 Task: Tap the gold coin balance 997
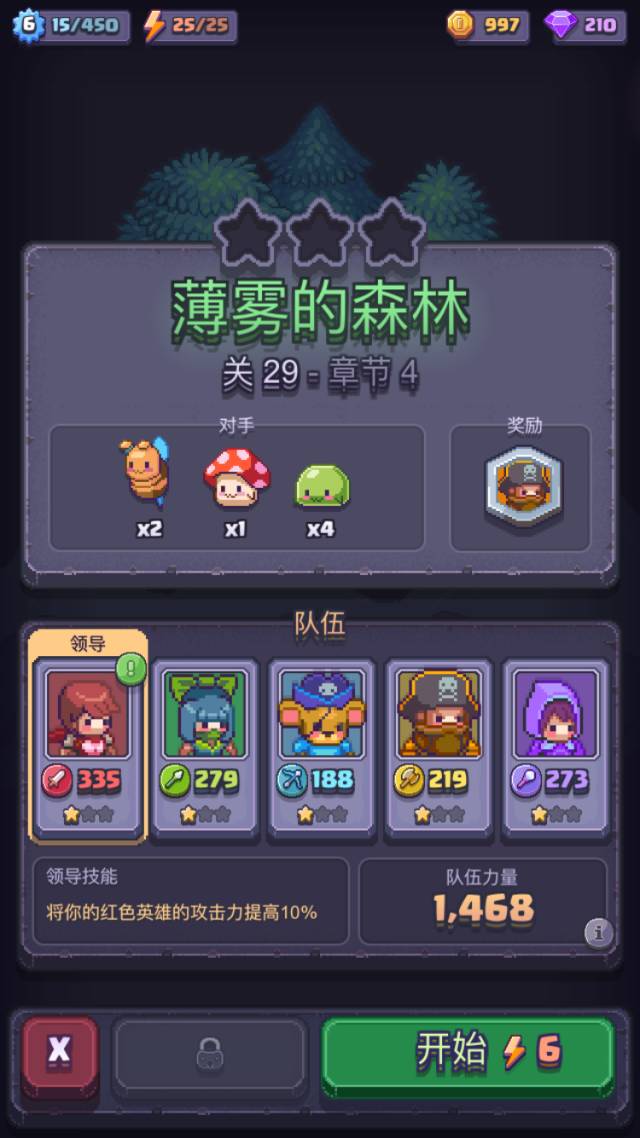tap(487, 26)
